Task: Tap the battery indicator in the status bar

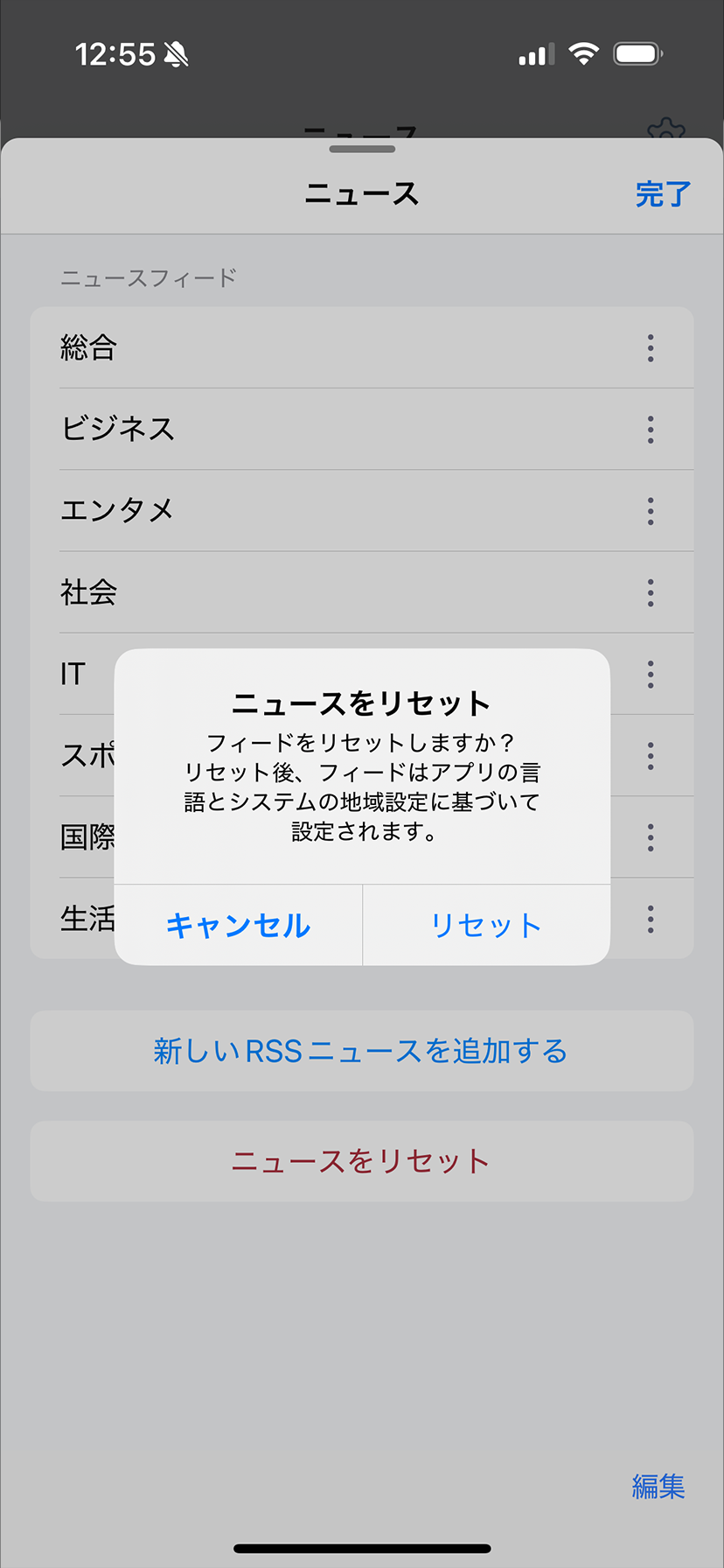Action: (637, 52)
